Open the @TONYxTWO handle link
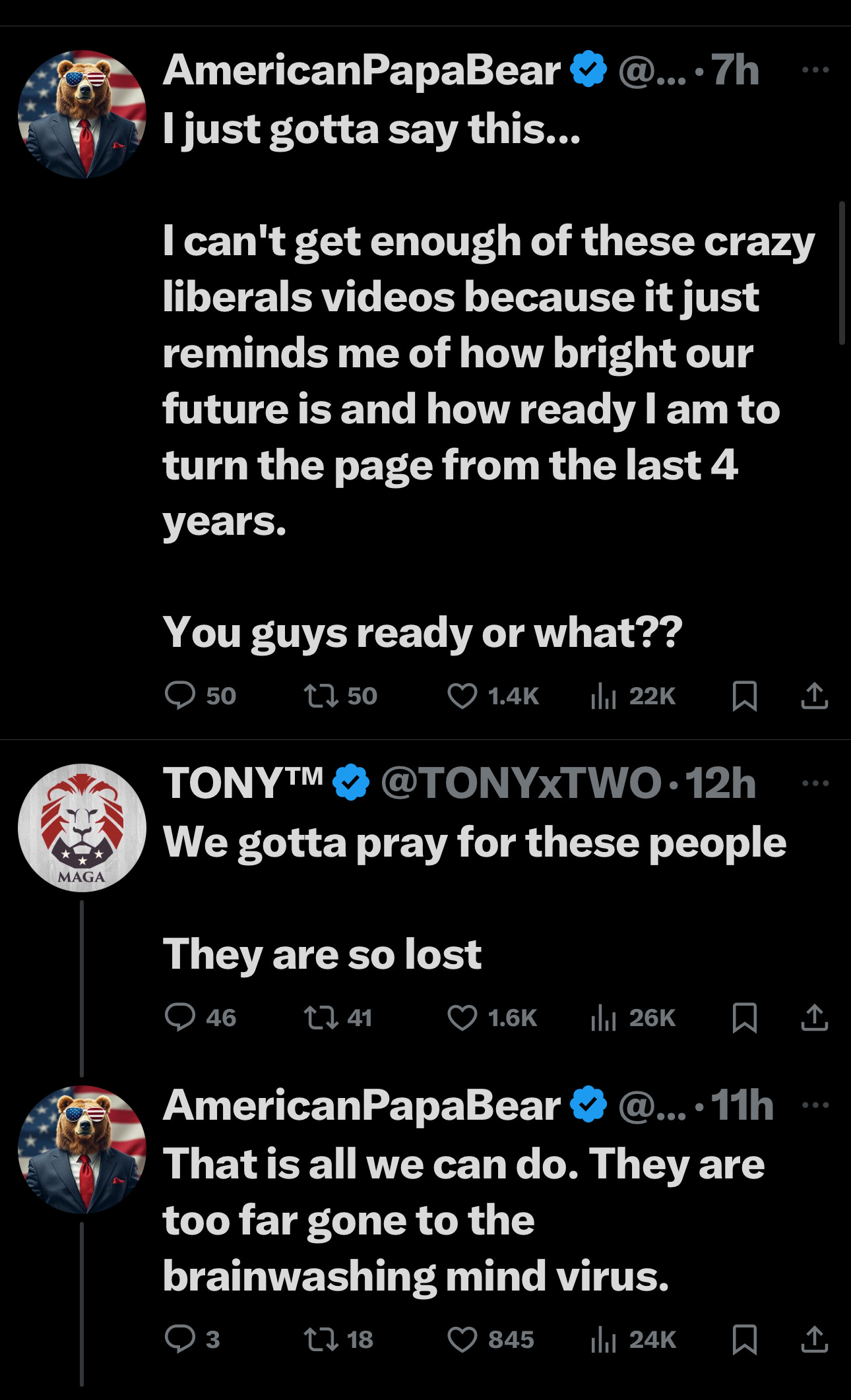 (521, 783)
